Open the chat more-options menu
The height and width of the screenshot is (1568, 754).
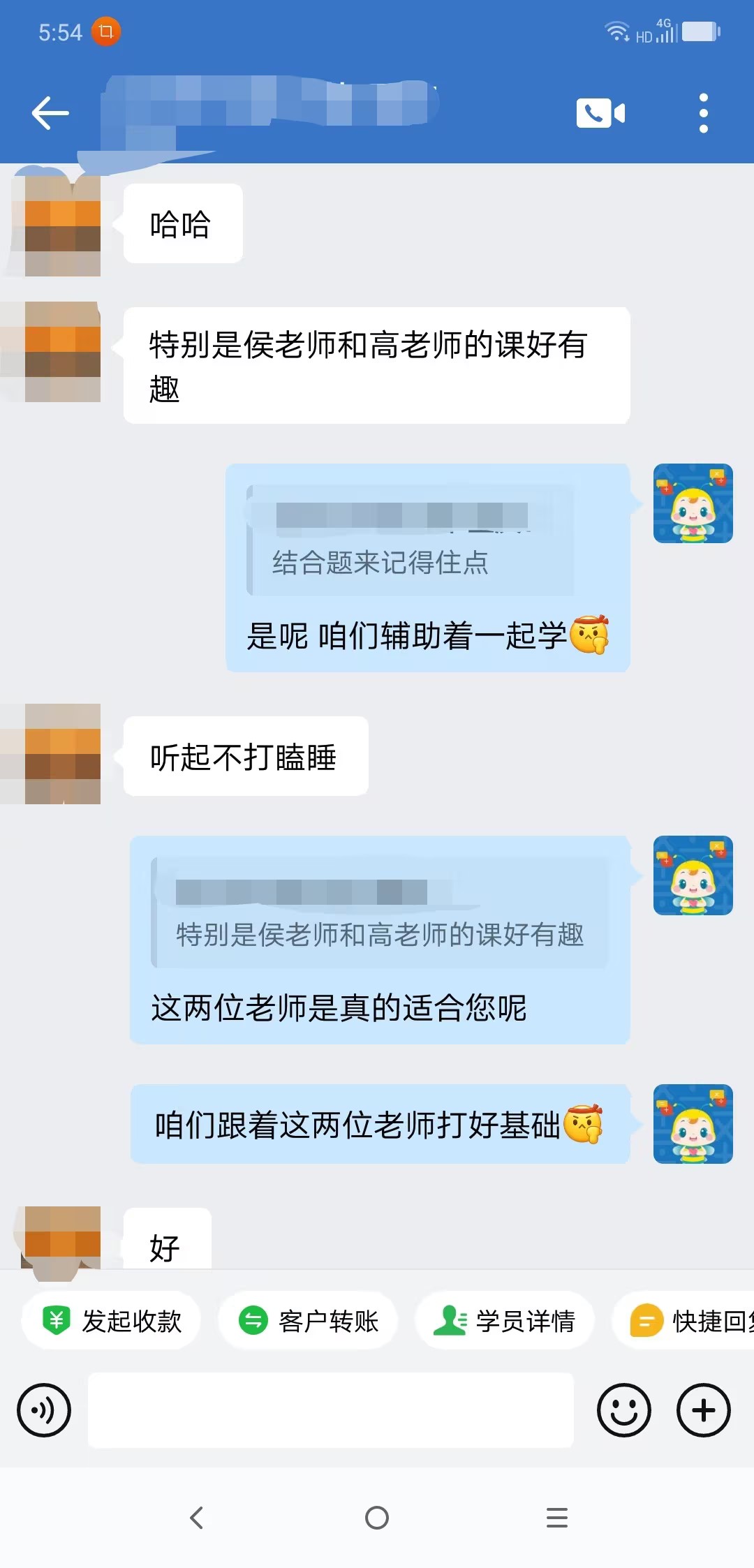pyautogui.click(x=703, y=112)
